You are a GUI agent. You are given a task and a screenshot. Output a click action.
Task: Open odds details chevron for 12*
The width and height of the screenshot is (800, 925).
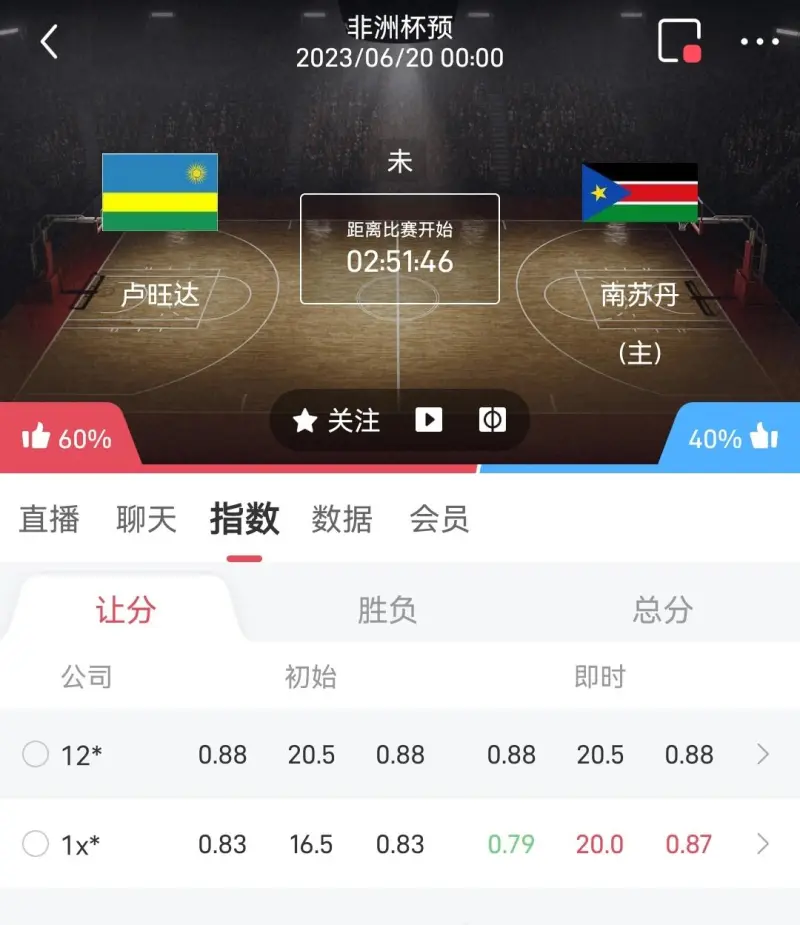pos(762,754)
